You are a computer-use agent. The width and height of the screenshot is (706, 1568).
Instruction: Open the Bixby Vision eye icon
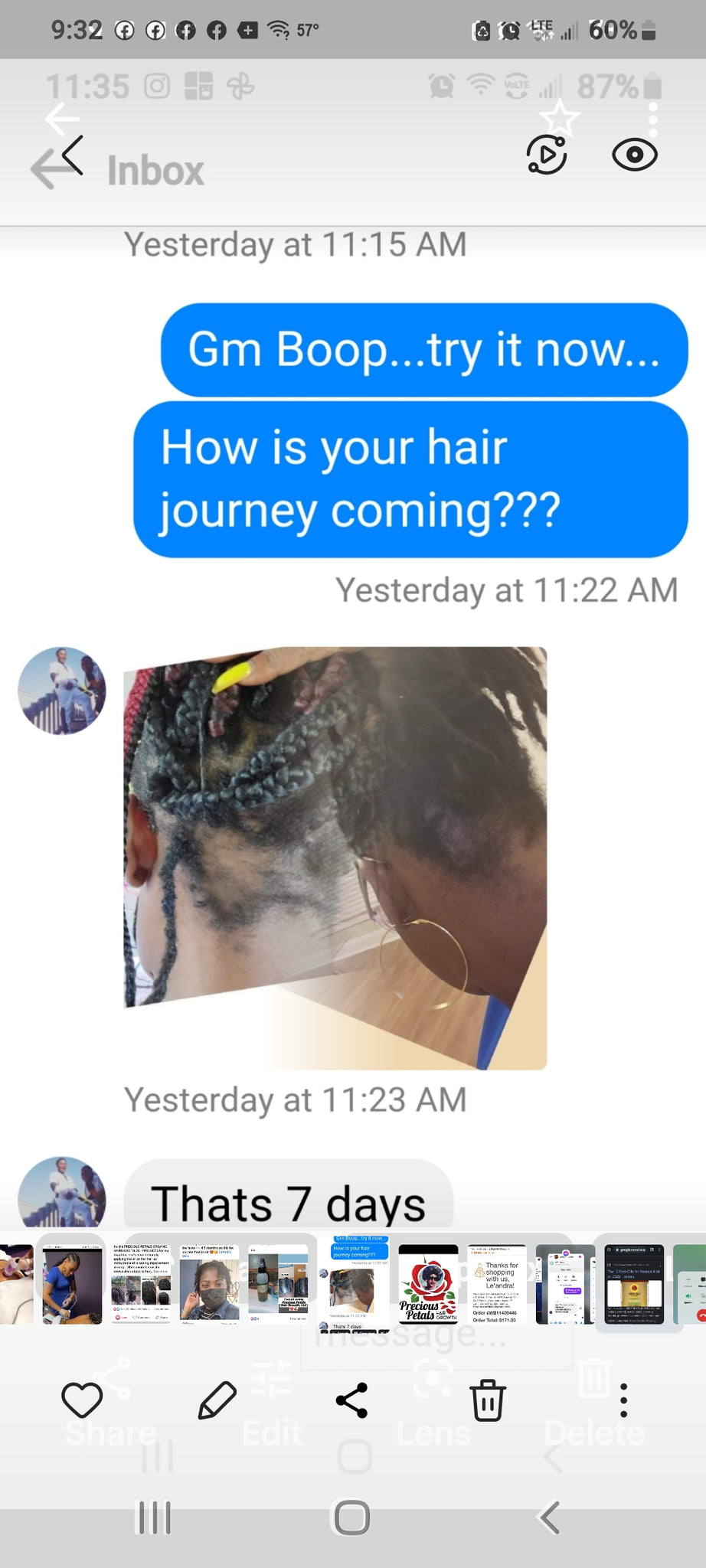click(634, 155)
